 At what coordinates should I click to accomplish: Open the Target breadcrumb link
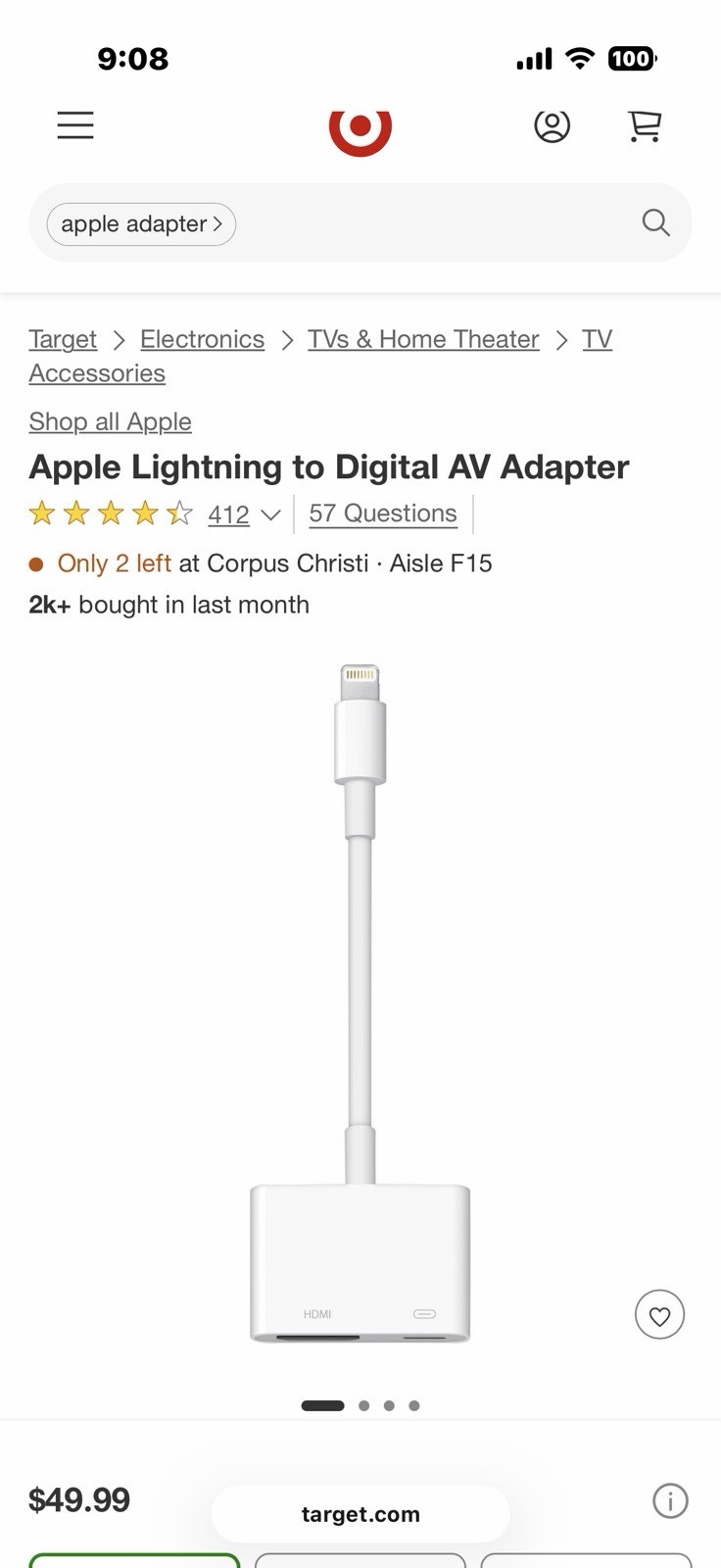[x=63, y=339]
